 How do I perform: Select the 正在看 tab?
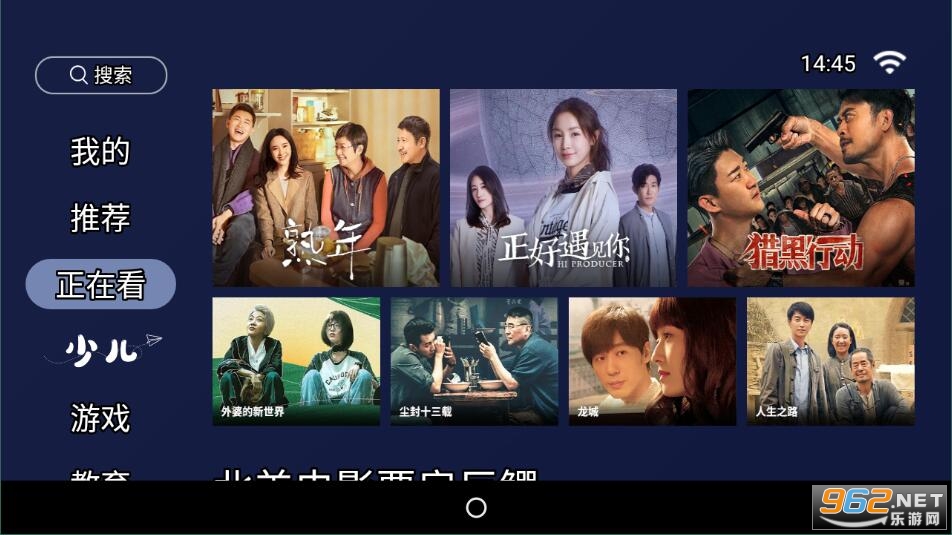click(101, 285)
